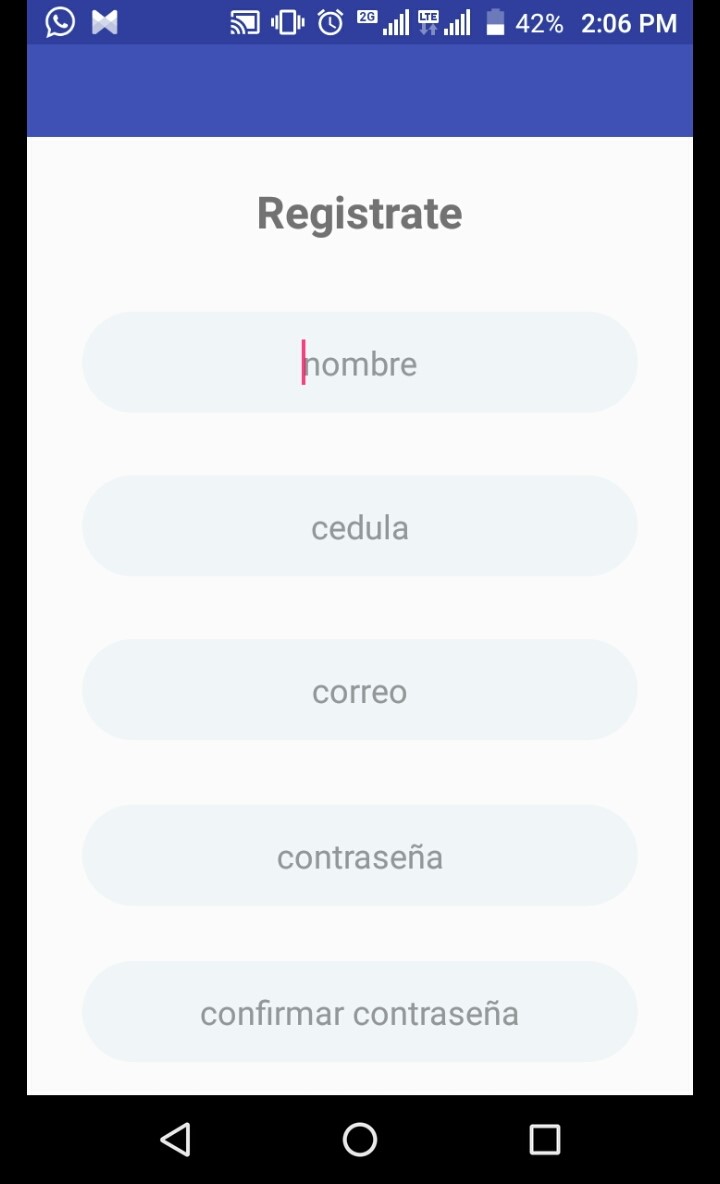
Task: Select the correo field
Action: coord(359,690)
